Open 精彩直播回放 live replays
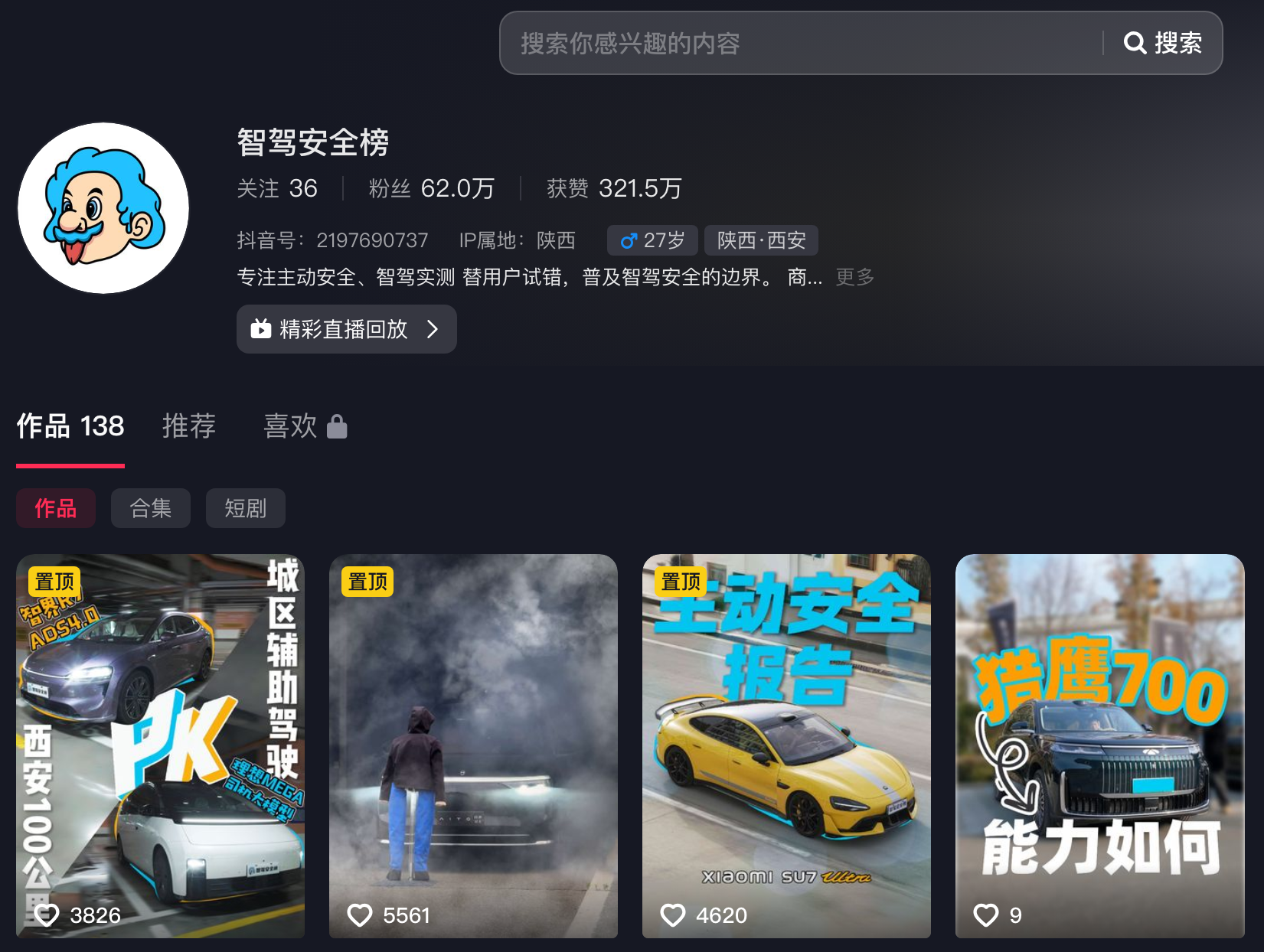 (x=346, y=329)
